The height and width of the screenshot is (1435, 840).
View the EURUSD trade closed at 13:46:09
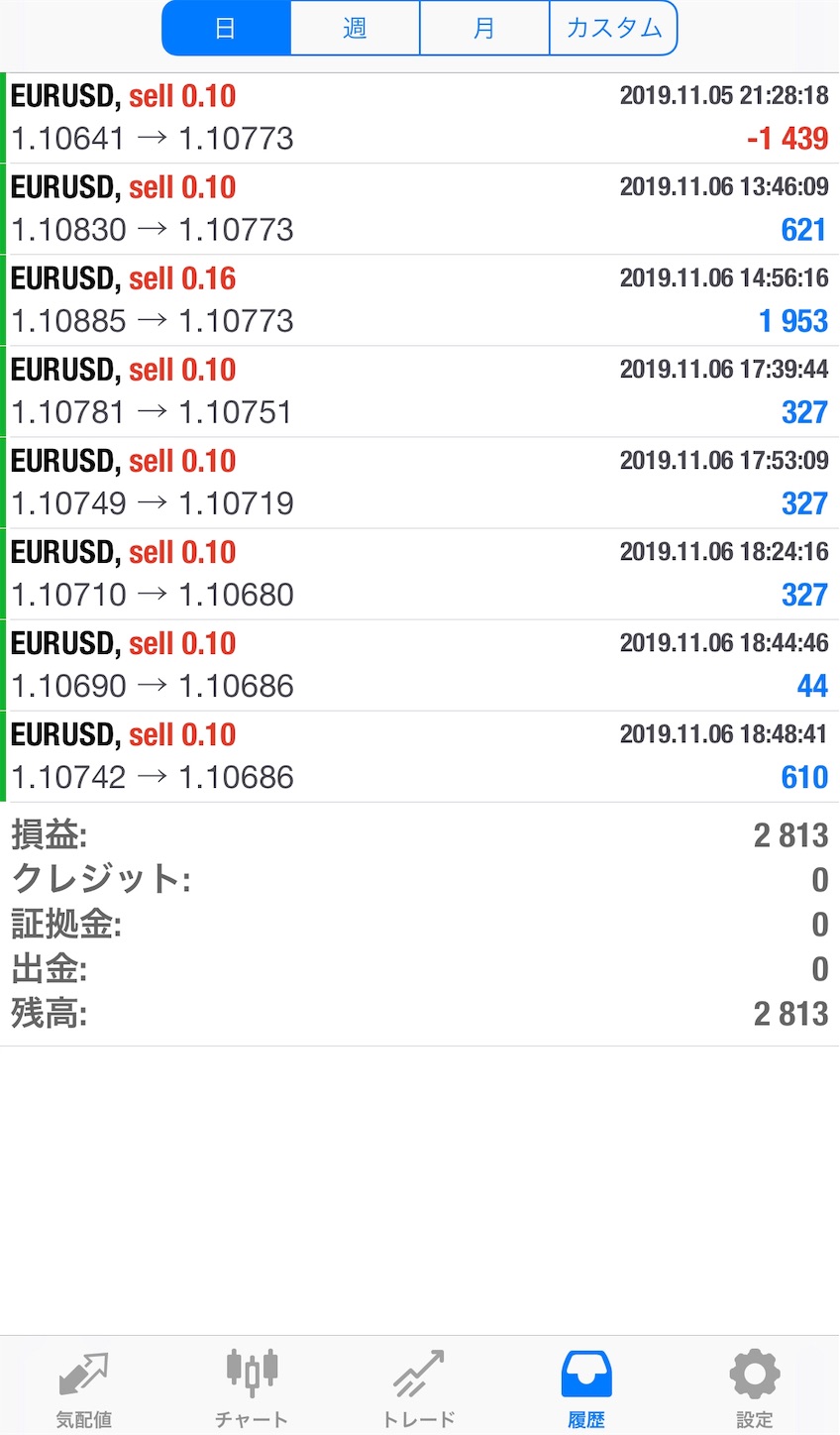420,209
